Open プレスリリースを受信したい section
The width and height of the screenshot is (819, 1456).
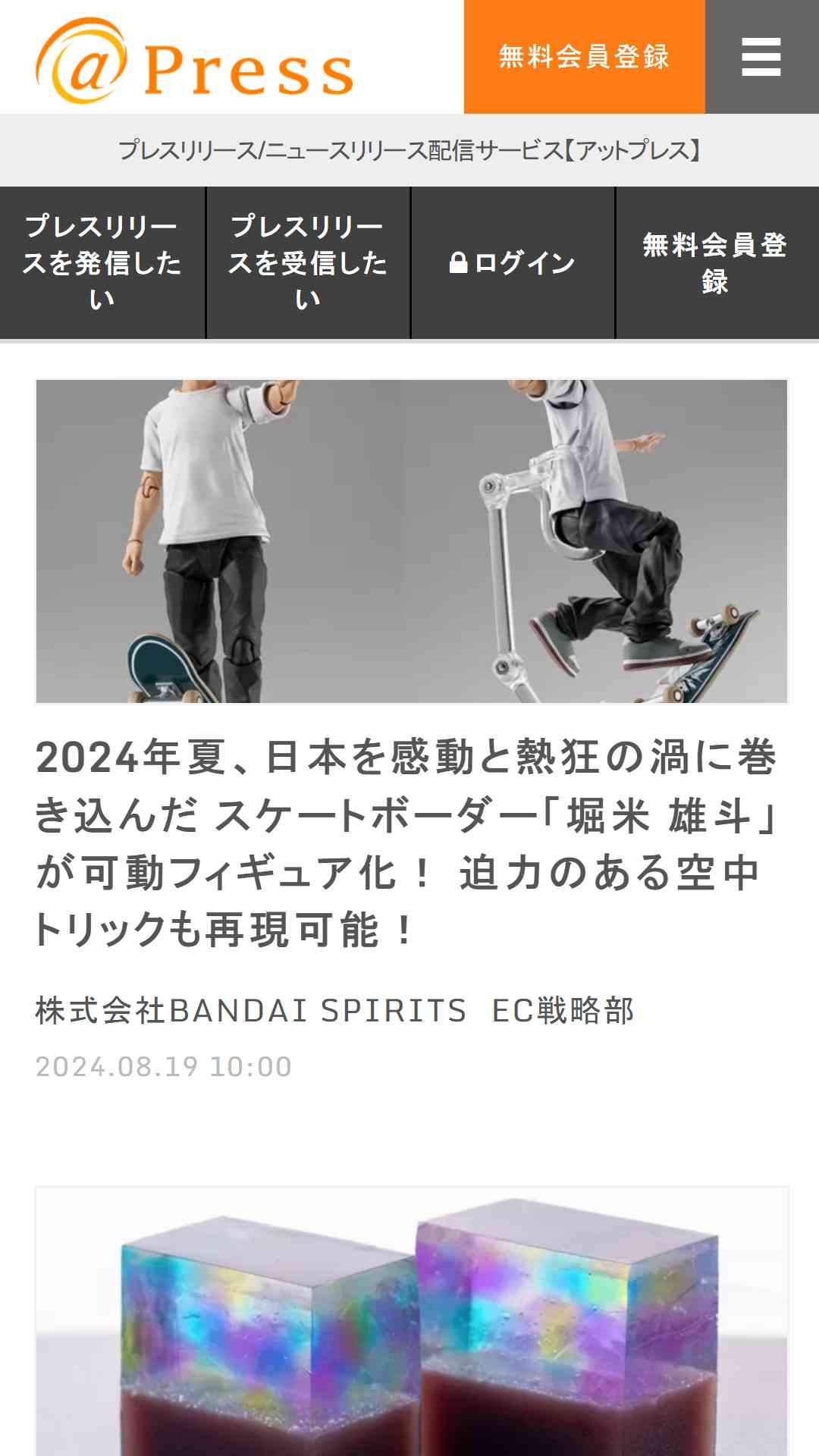[x=308, y=262]
